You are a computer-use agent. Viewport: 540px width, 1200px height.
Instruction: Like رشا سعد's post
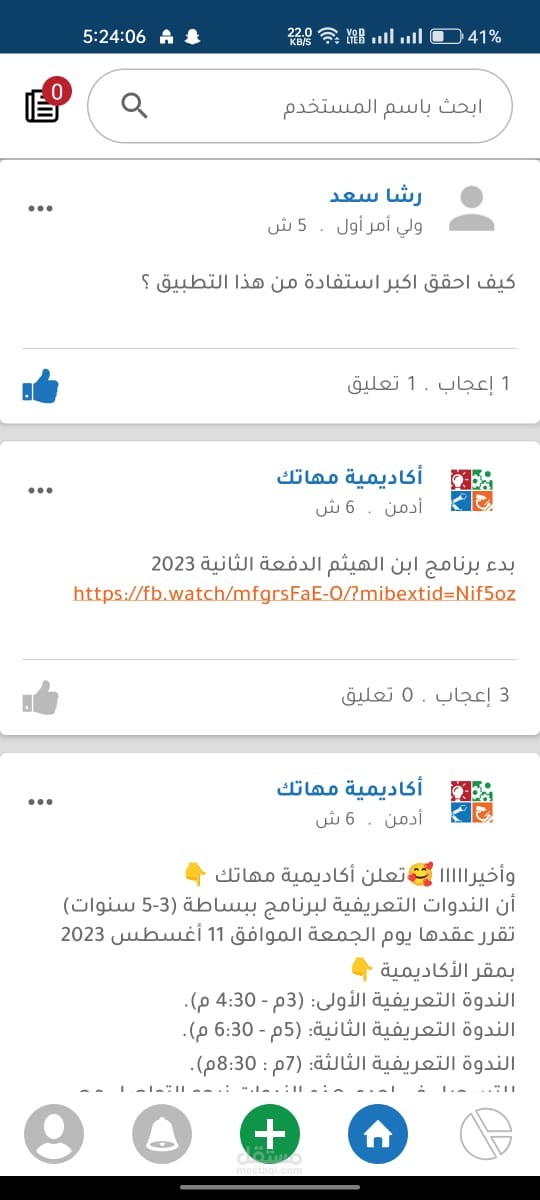pos(40,385)
